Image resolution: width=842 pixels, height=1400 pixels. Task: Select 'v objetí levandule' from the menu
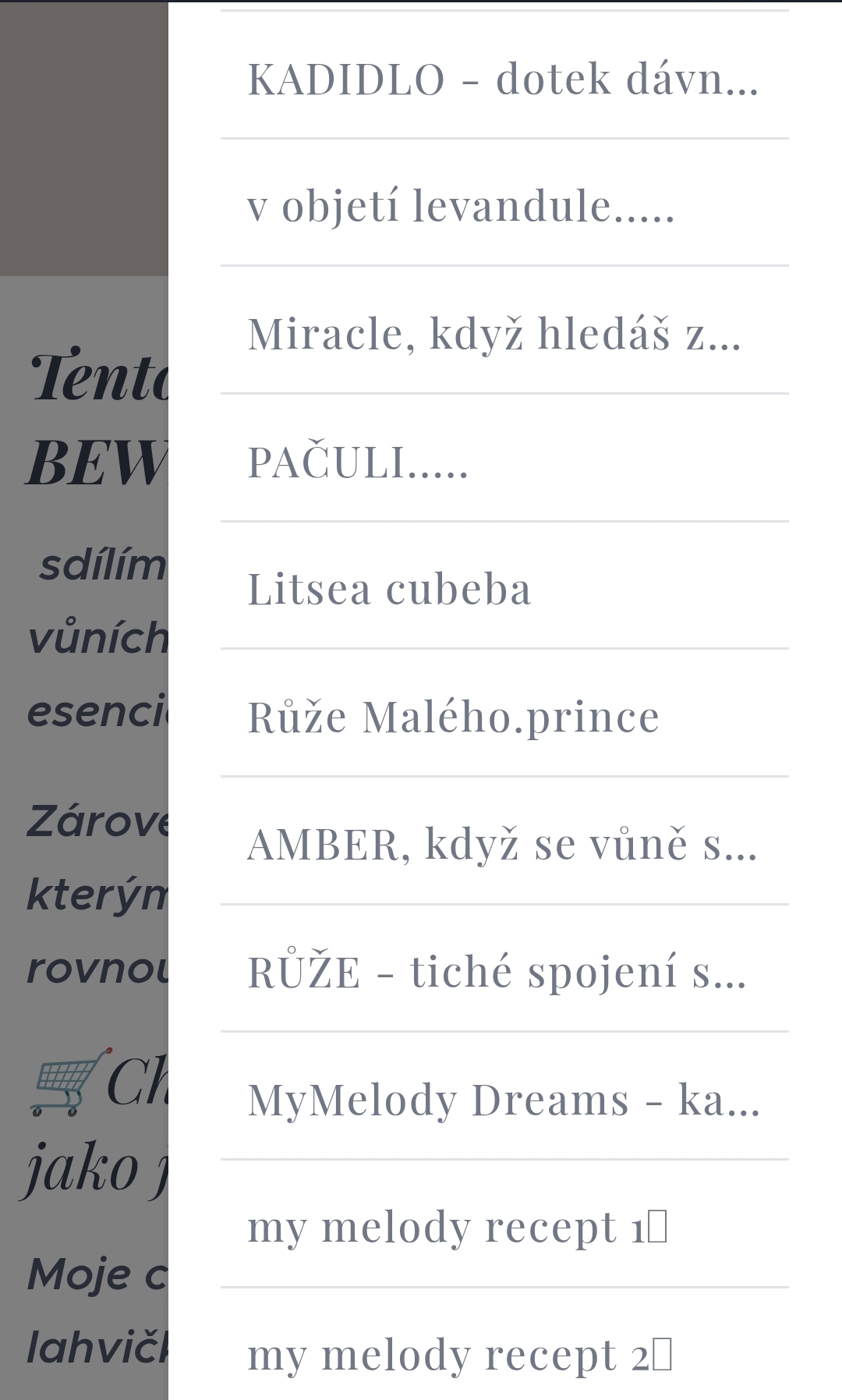click(462, 207)
